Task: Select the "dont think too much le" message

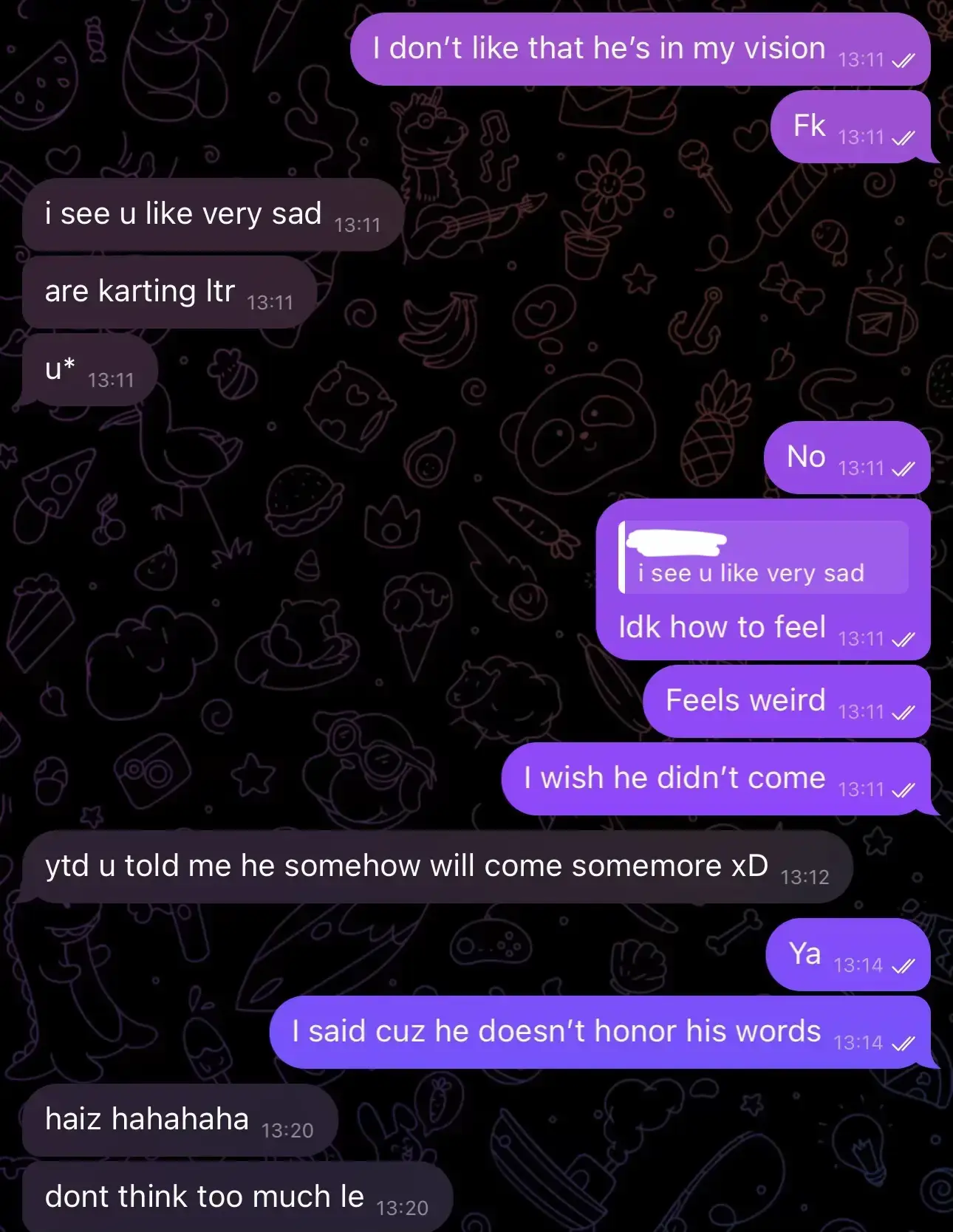Action: (x=205, y=1197)
